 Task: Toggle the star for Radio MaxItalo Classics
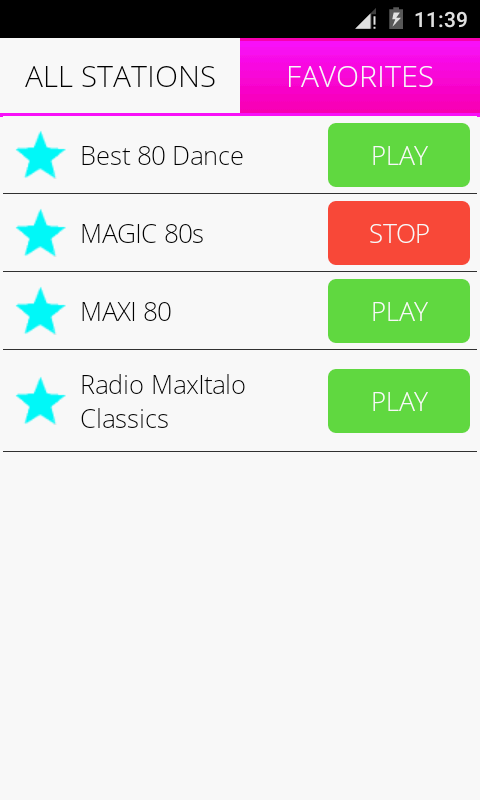(x=41, y=401)
